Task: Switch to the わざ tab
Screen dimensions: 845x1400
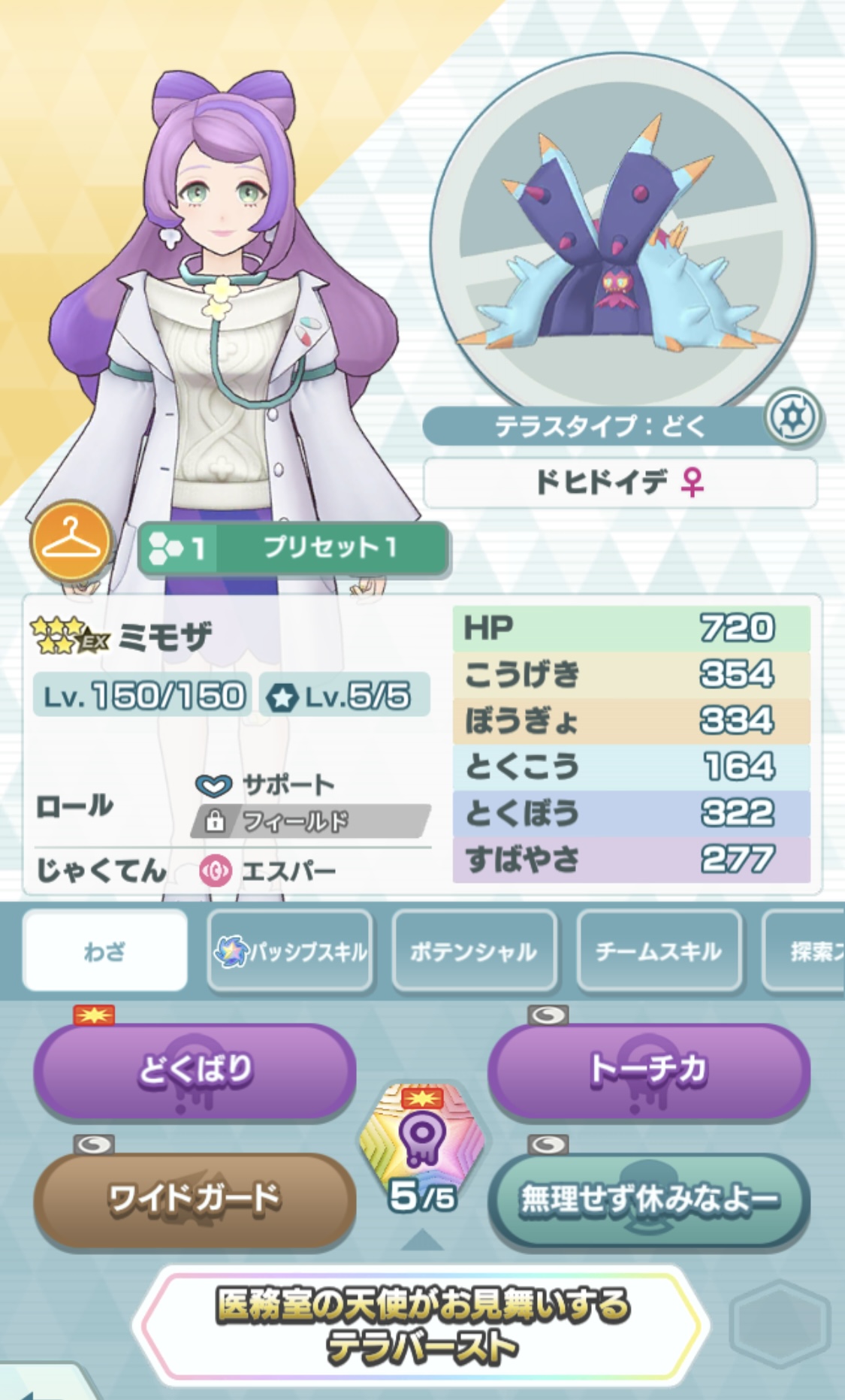Action: pyautogui.click(x=105, y=951)
